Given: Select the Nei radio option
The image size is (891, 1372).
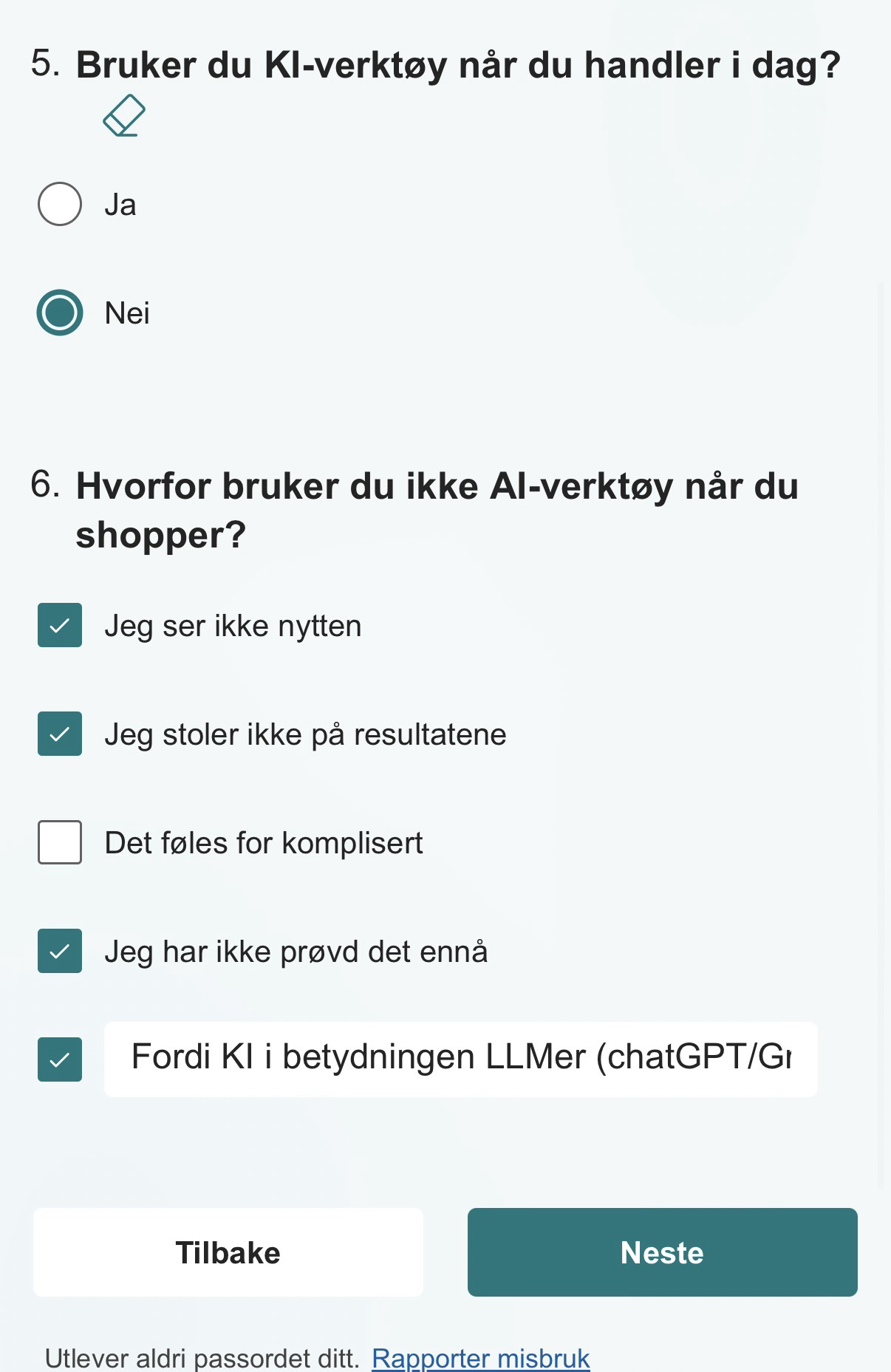Looking at the screenshot, I should point(60,313).
